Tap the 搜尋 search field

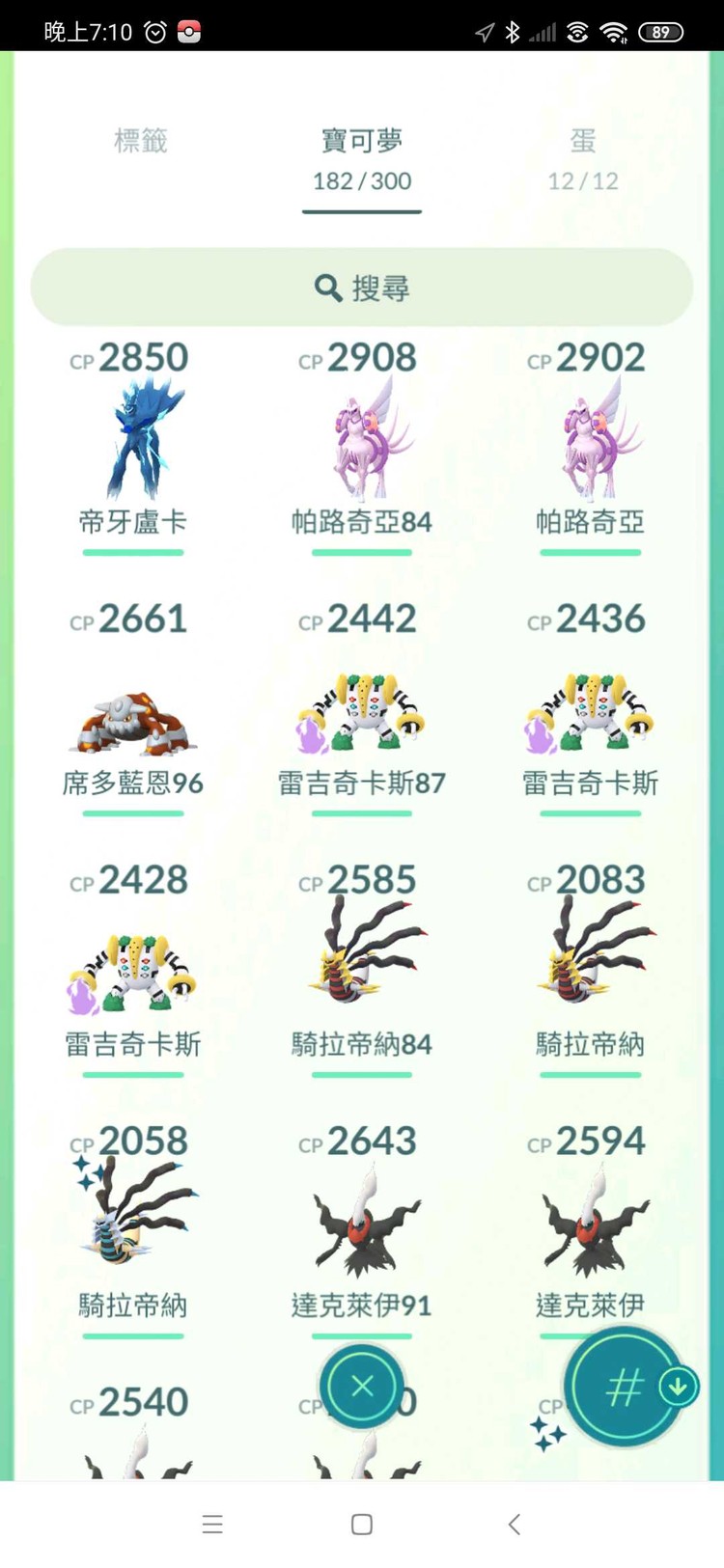(362, 288)
